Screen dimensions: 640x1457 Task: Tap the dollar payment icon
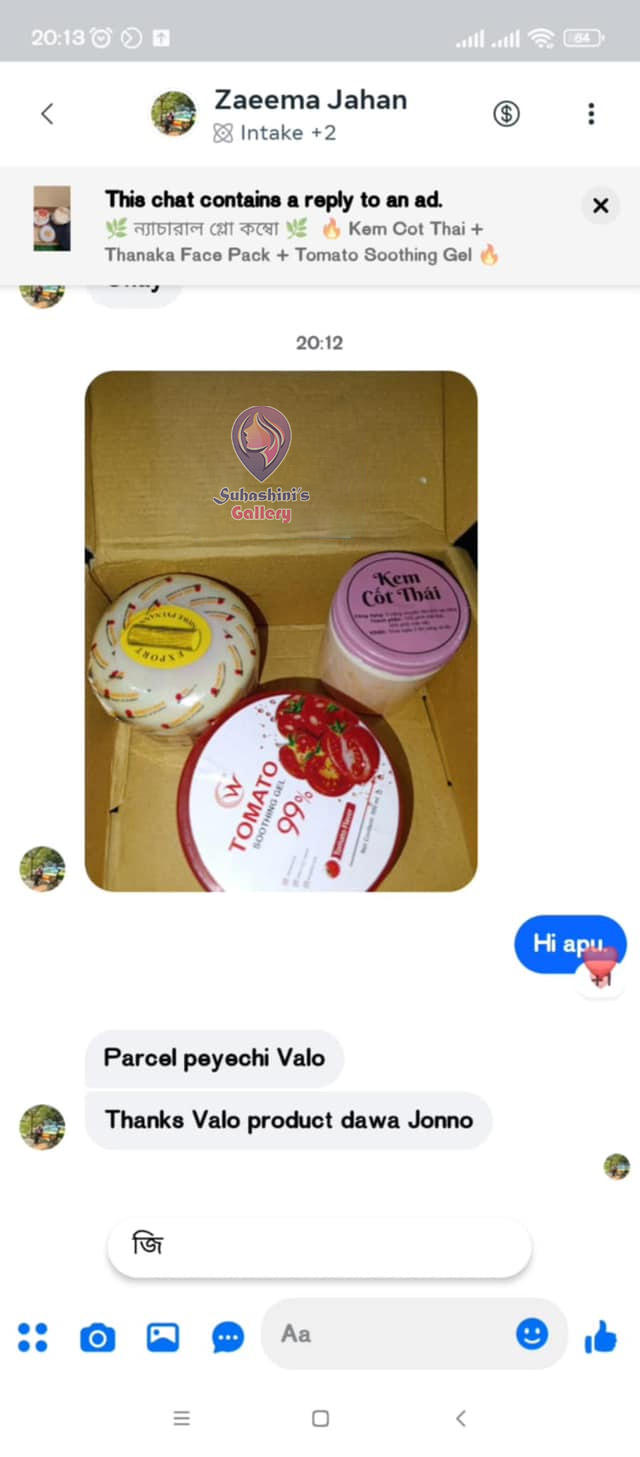tap(507, 114)
